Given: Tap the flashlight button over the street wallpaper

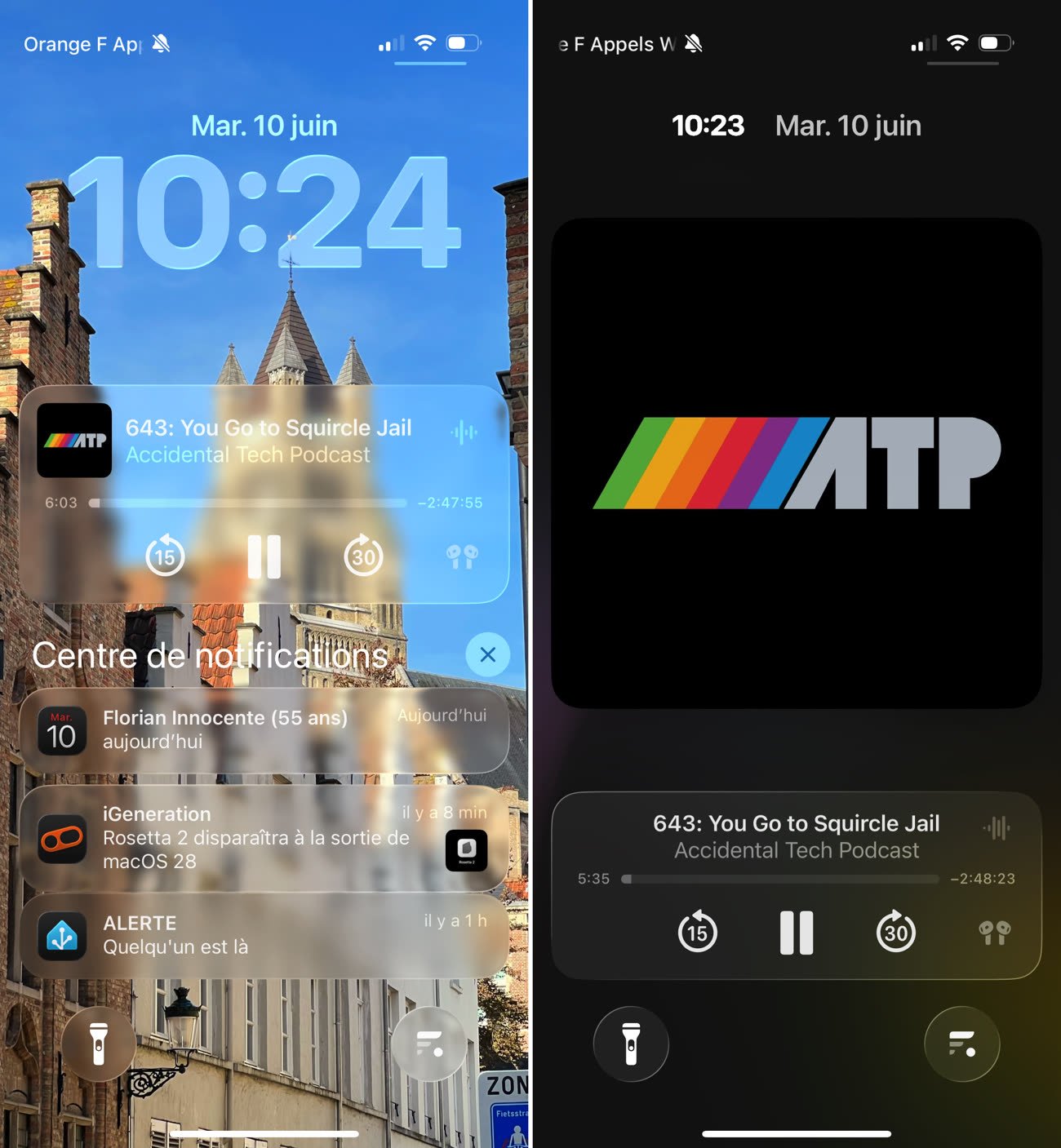Looking at the screenshot, I should (99, 1044).
